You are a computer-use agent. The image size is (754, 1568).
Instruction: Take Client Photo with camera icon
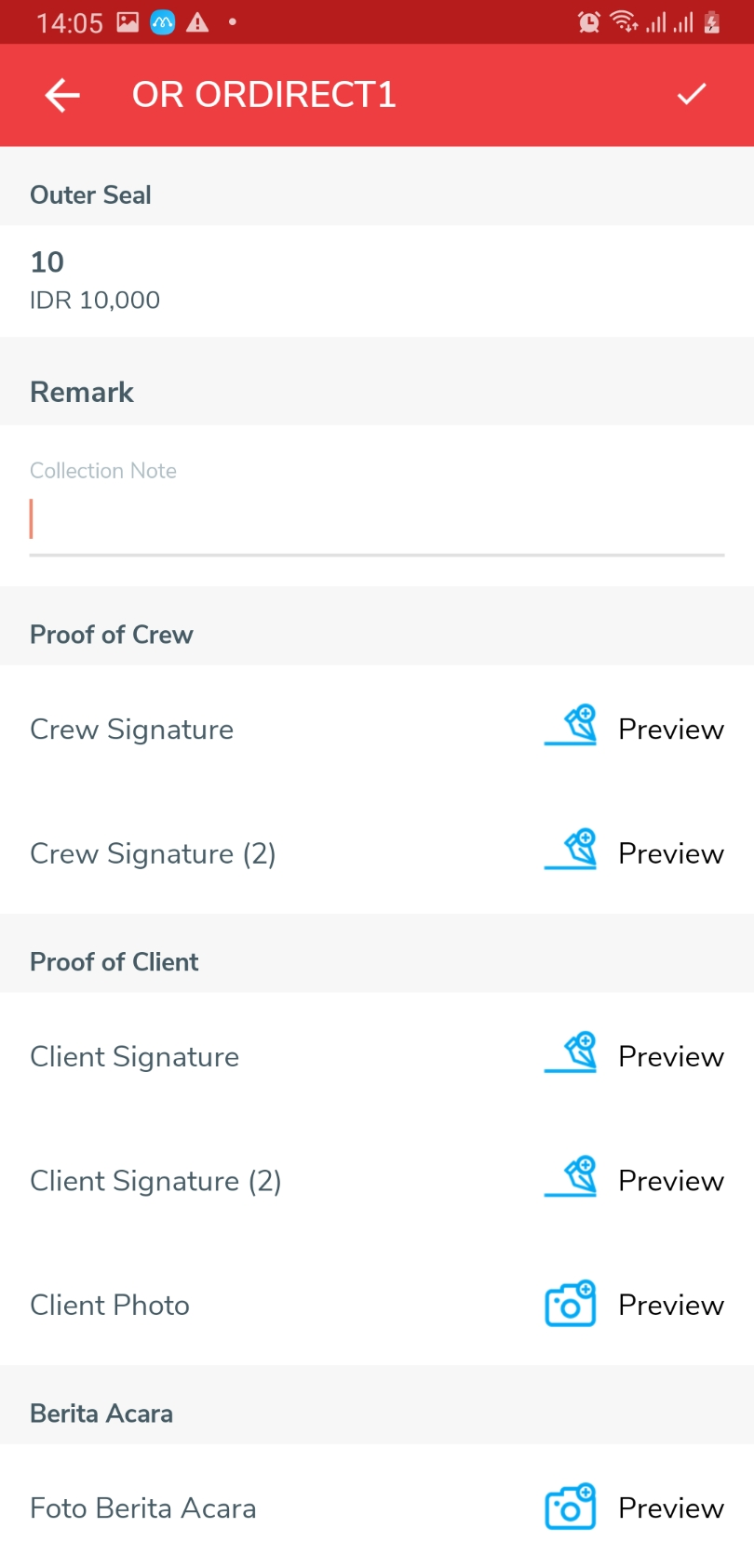click(571, 1304)
